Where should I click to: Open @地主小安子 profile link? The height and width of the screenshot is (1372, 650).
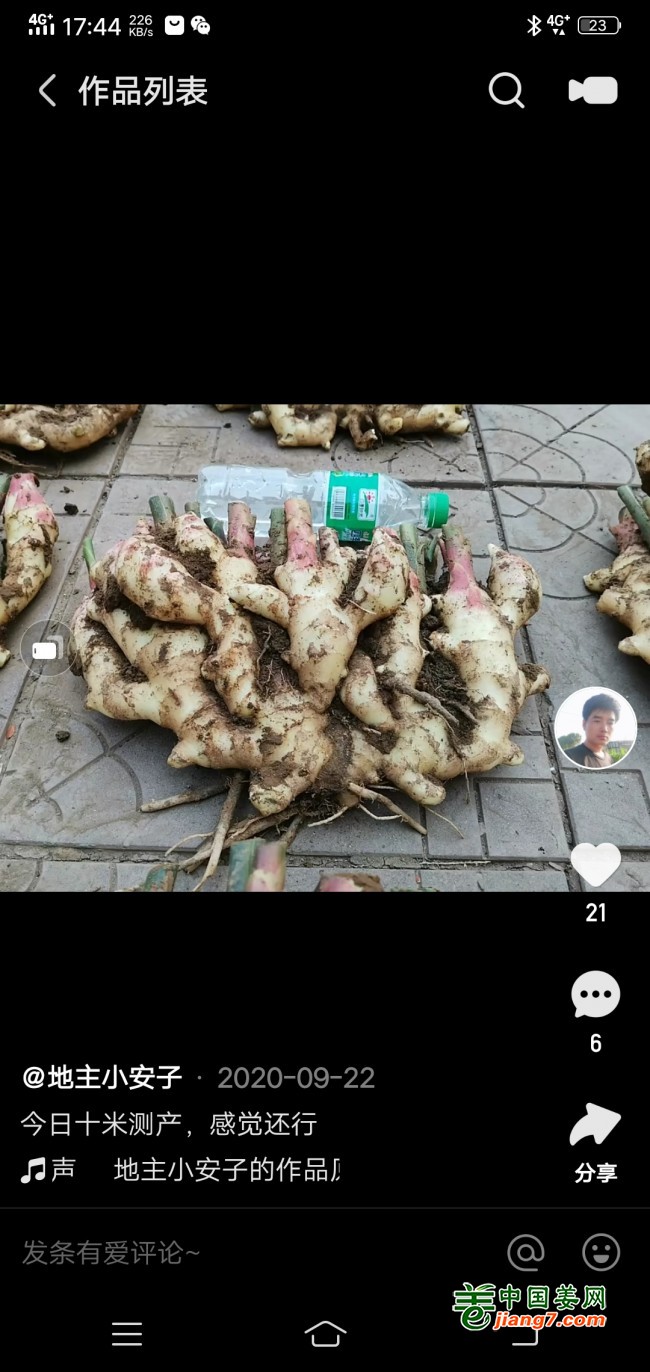(102, 1077)
